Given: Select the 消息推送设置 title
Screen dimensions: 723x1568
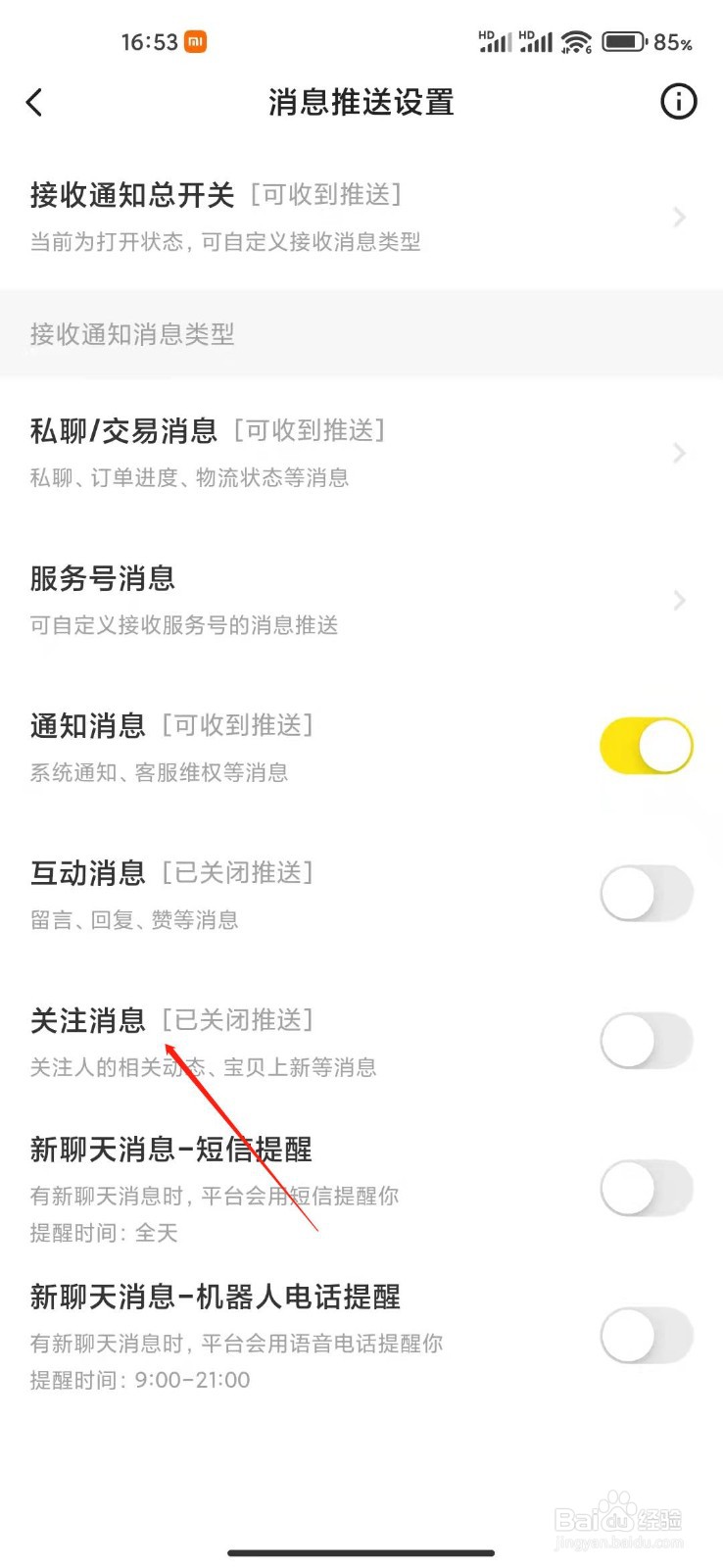Looking at the screenshot, I should pyautogui.click(x=361, y=102).
